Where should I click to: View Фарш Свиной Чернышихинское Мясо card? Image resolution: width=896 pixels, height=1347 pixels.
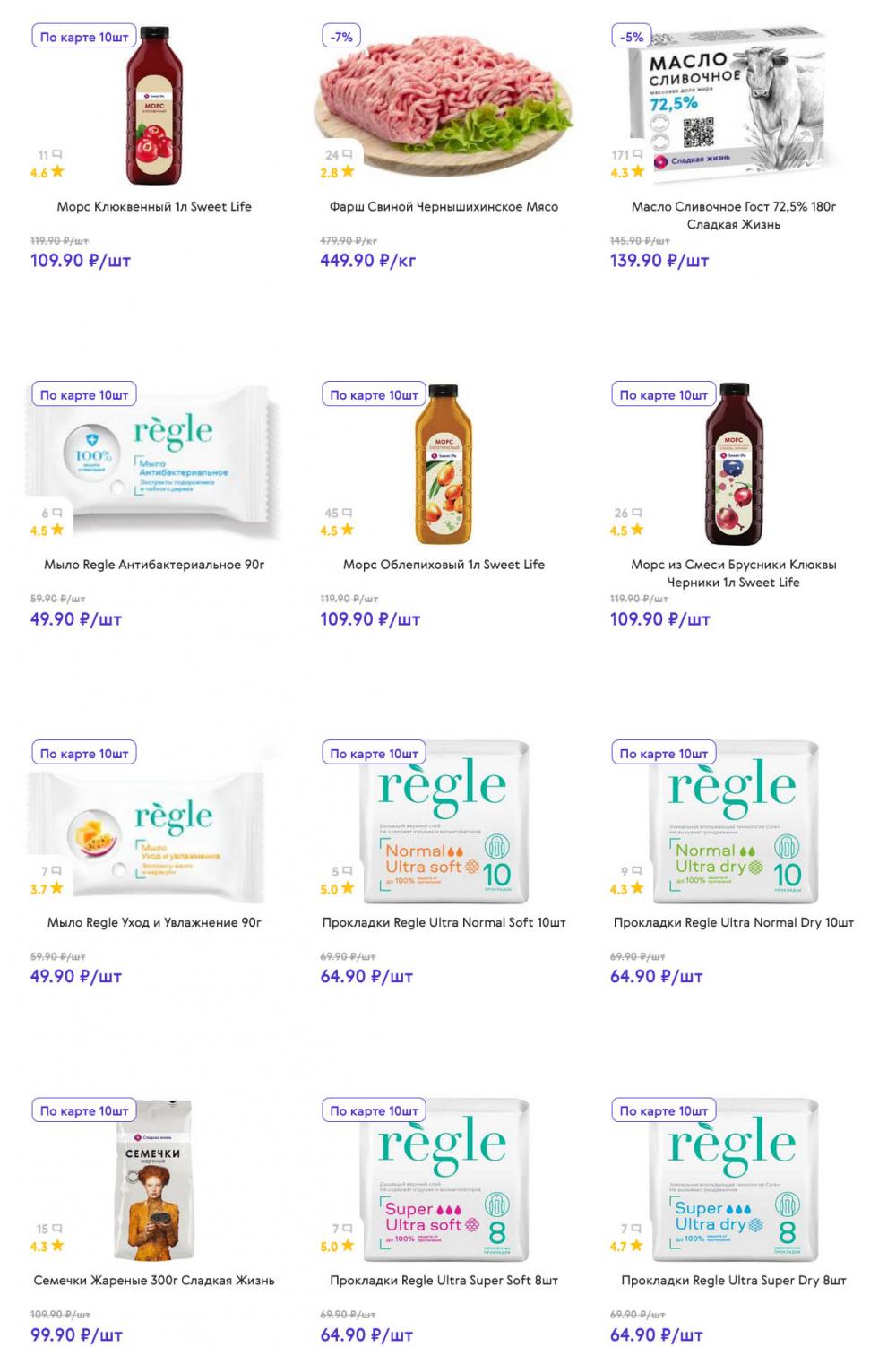pos(444,207)
